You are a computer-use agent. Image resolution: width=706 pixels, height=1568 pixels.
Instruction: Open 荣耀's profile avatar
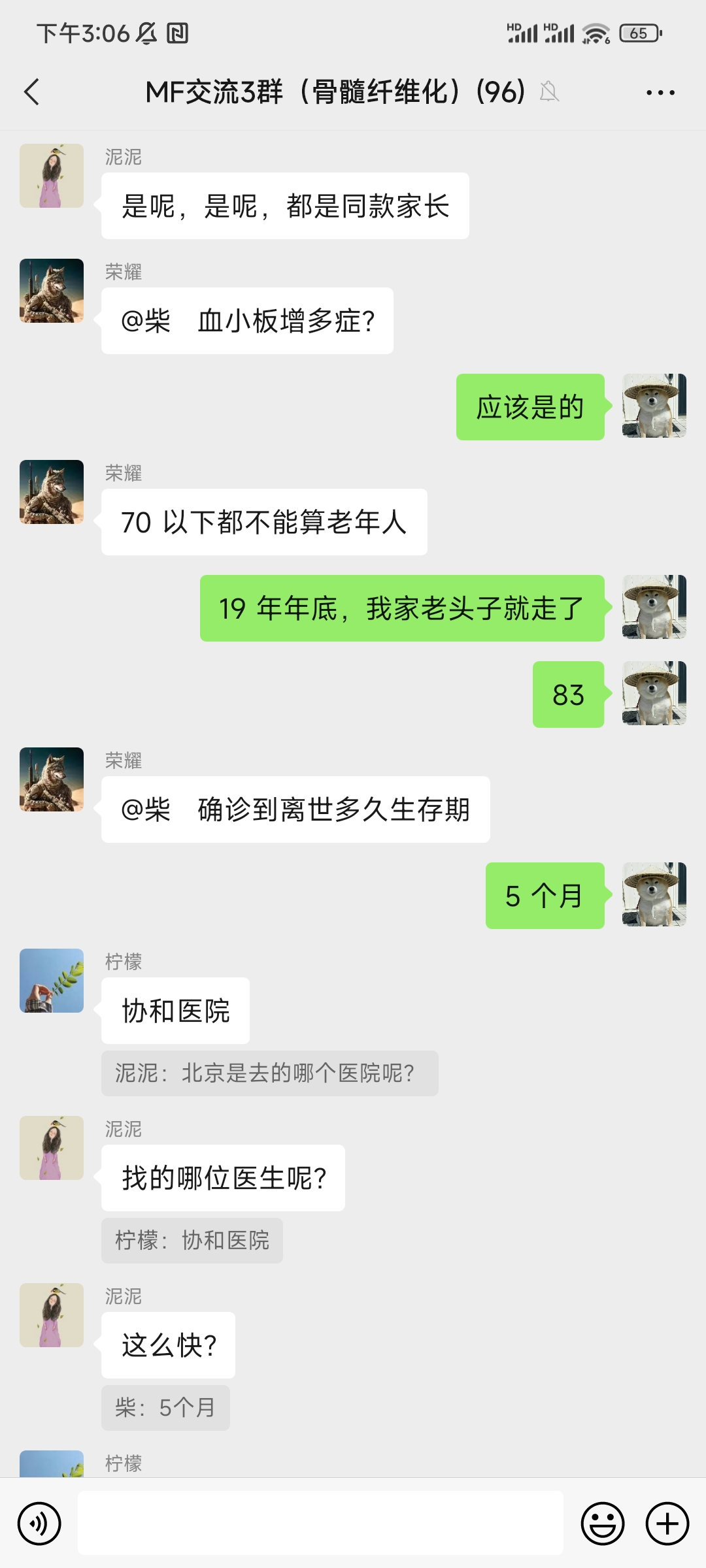click(52, 291)
